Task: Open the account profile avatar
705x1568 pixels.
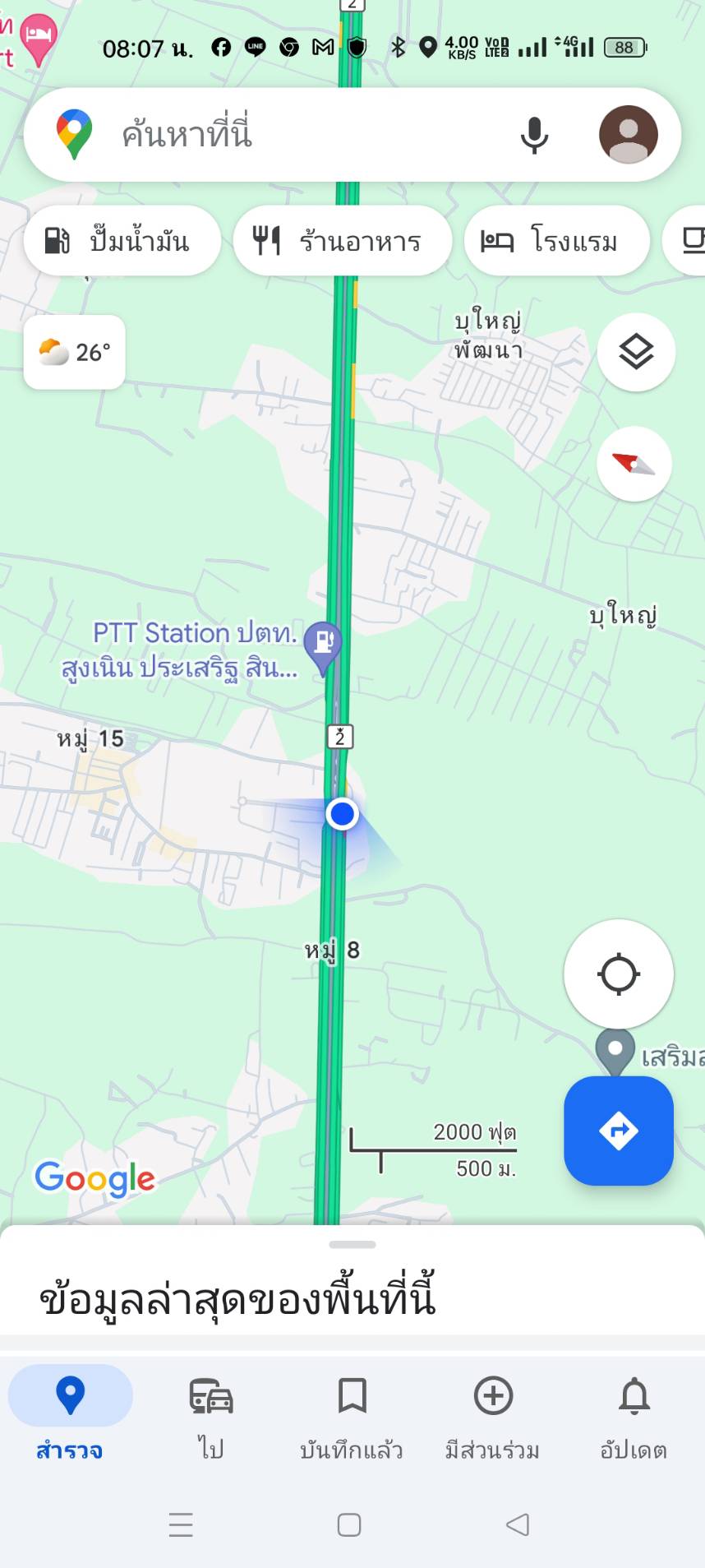Action: coord(629,134)
